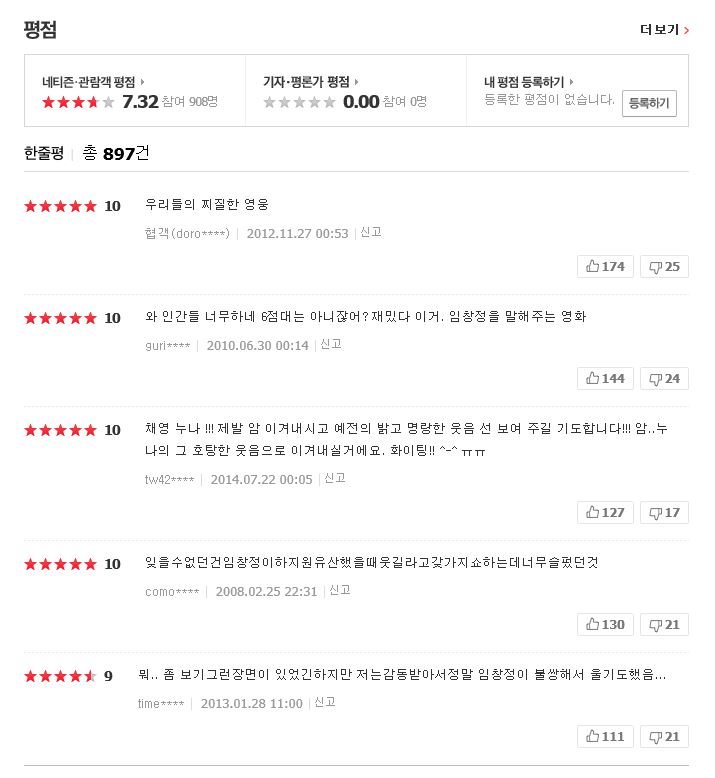Dislike como****'s review
The height and width of the screenshot is (778, 715).
(x=664, y=625)
